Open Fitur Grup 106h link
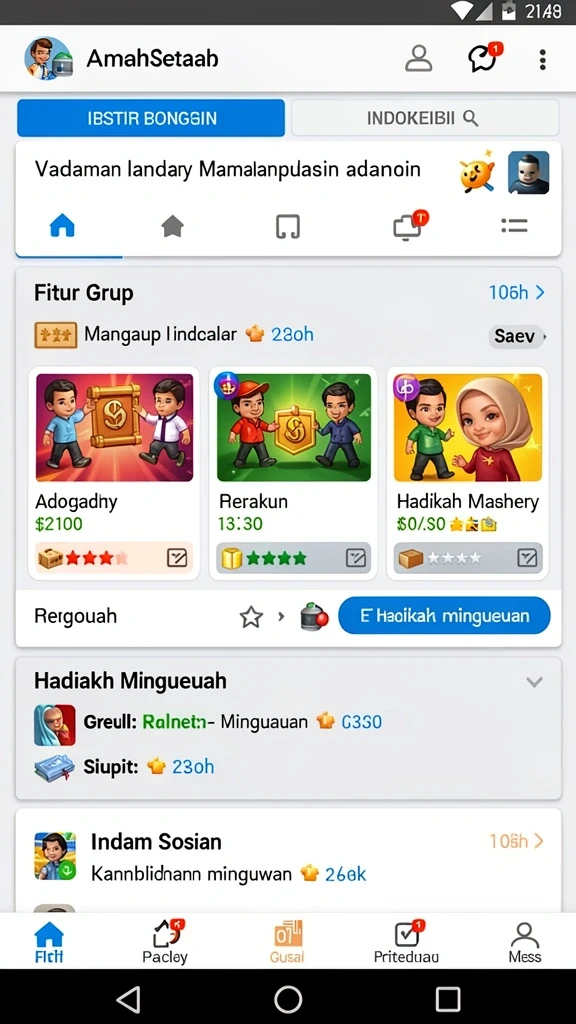Viewport: 576px width, 1024px height. [517, 292]
